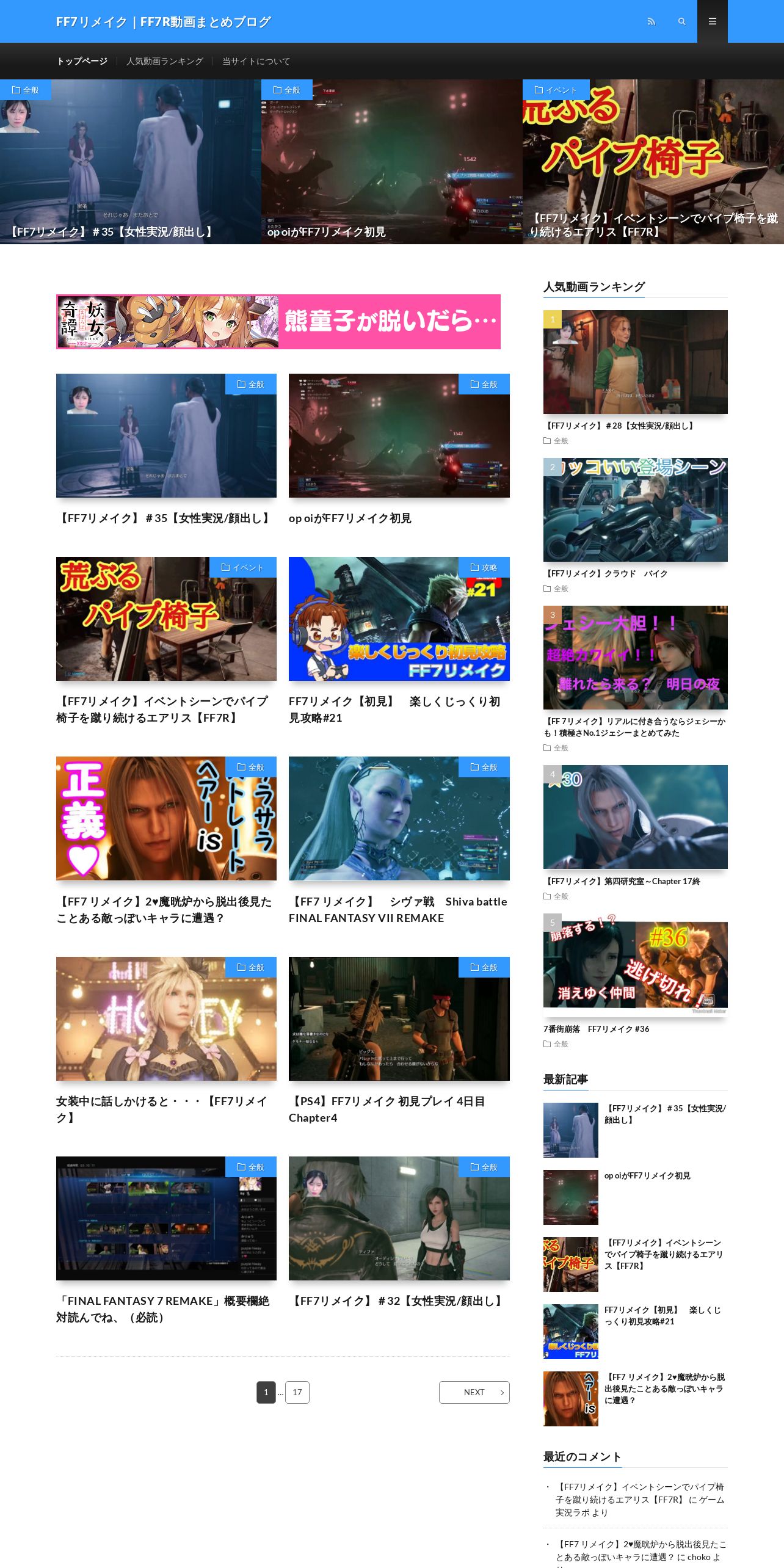
Task: Tap the NEXT pagination button
Action: pos(474,1392)
